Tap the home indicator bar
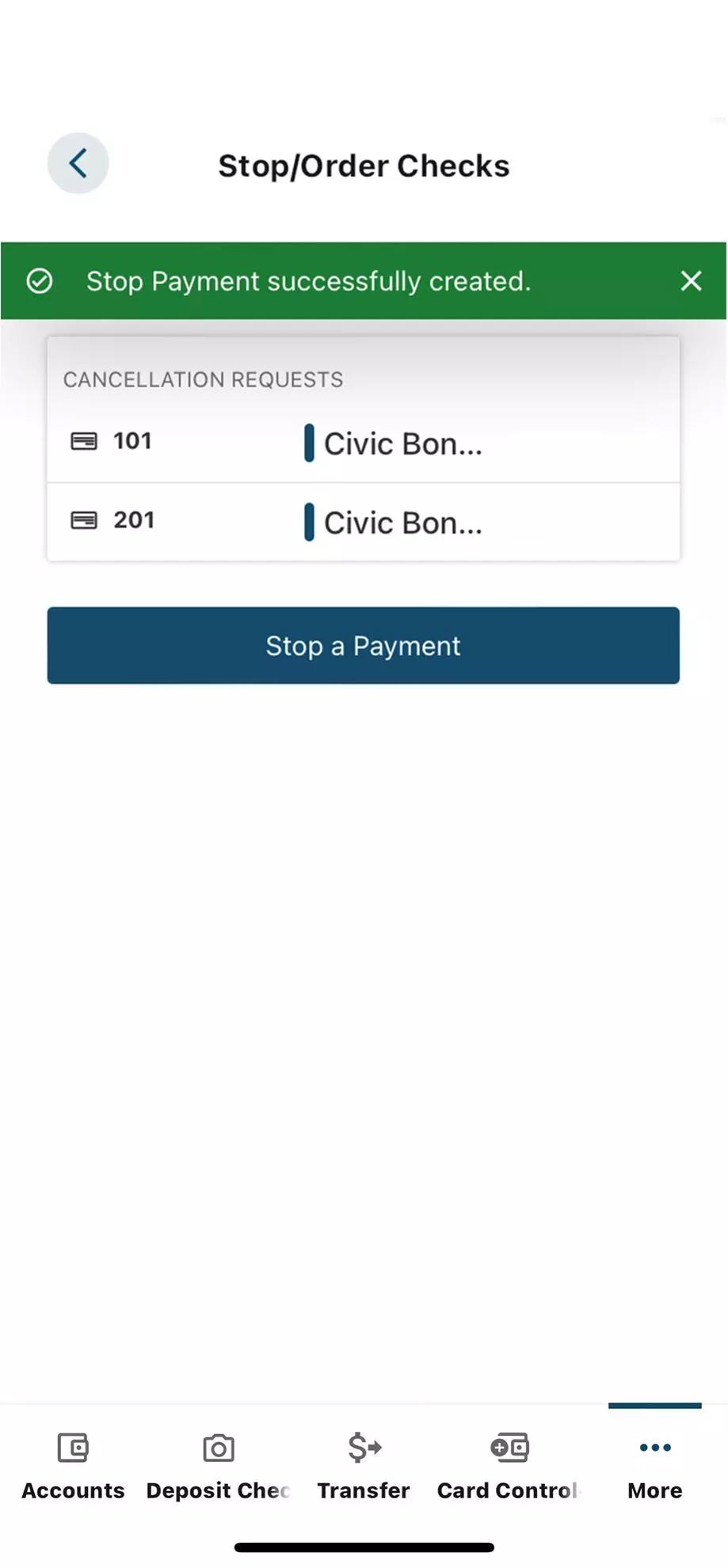728x1568 pixels. point(363,1545)
